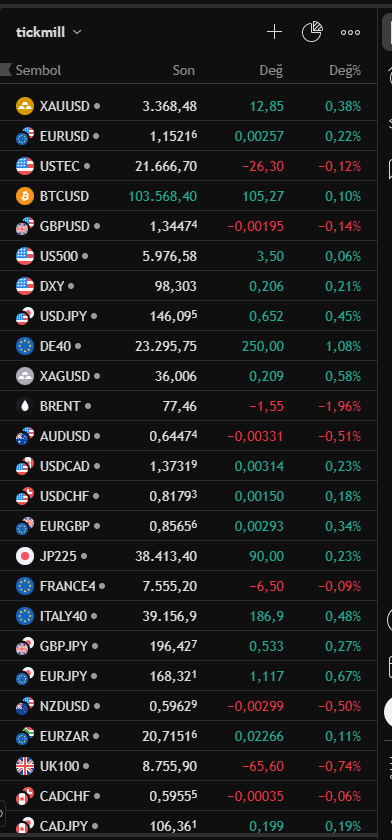This screenshot has height=840, width=392.
Task: Sort the list by Değ% column
Action: click(345, 70)
